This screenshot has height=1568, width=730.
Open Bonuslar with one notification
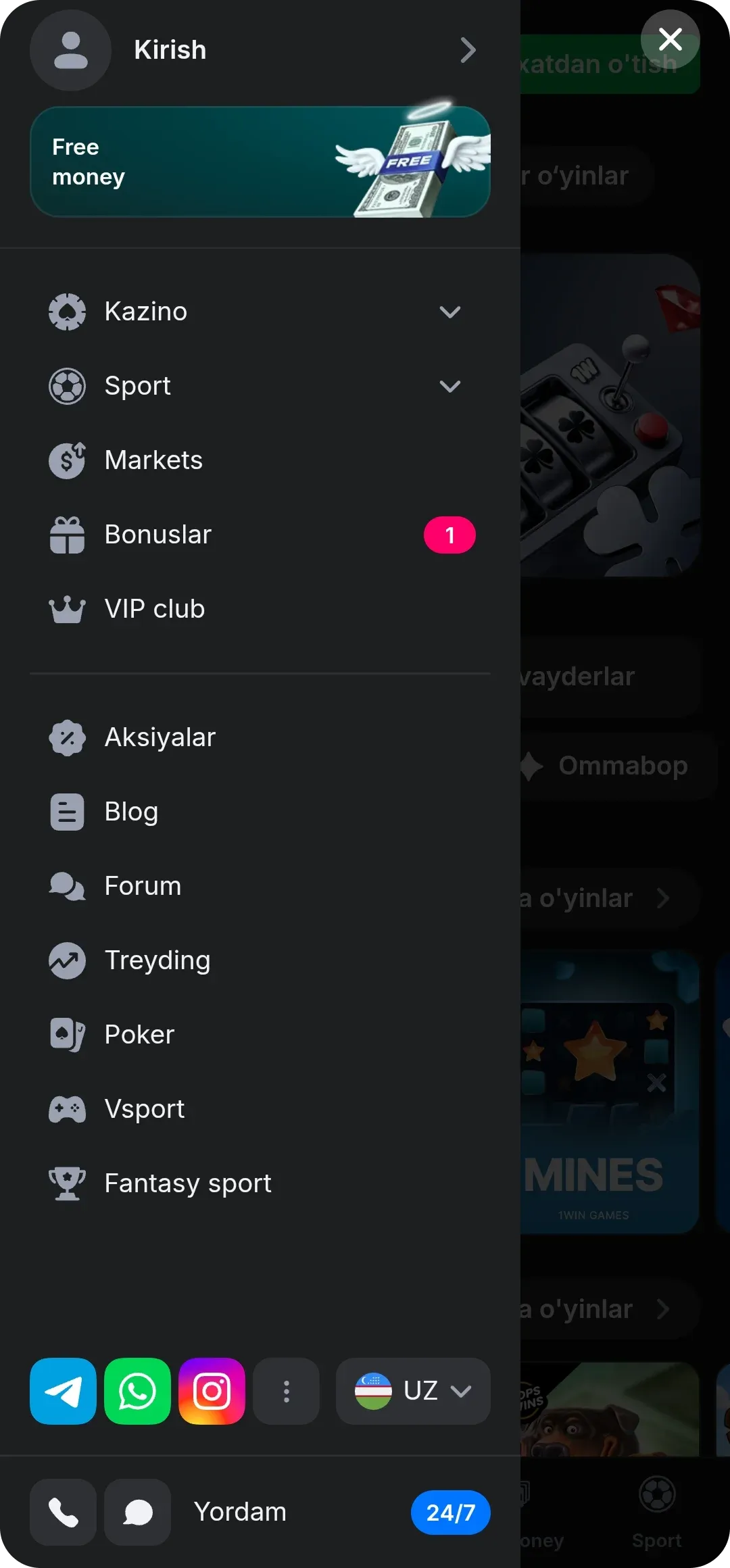(x=260, y=535)
